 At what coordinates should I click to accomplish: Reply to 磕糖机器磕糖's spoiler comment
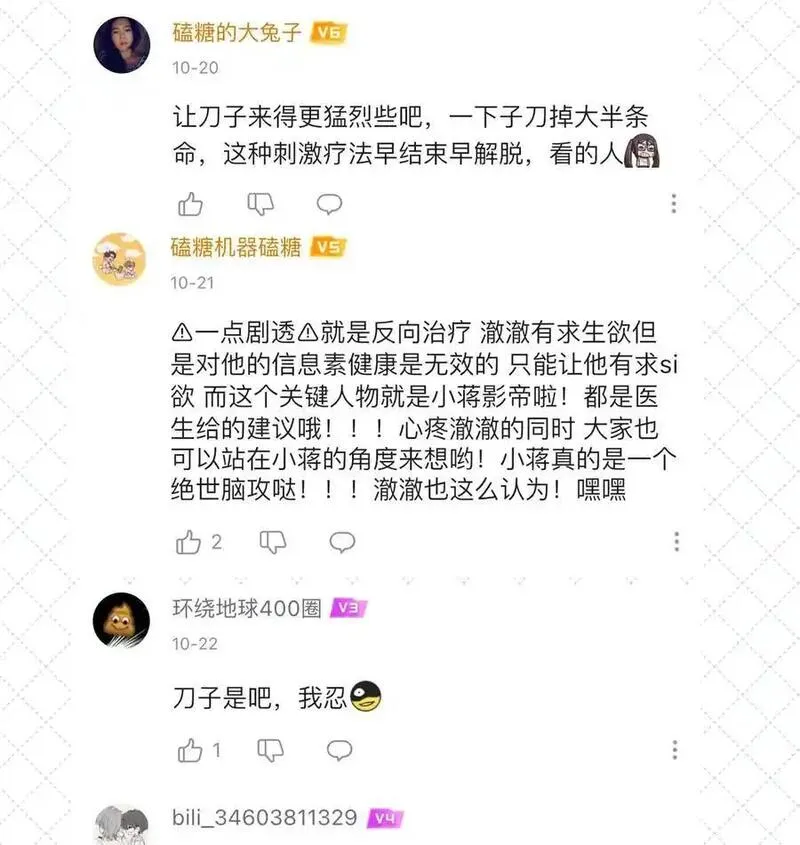coord(342,542)
